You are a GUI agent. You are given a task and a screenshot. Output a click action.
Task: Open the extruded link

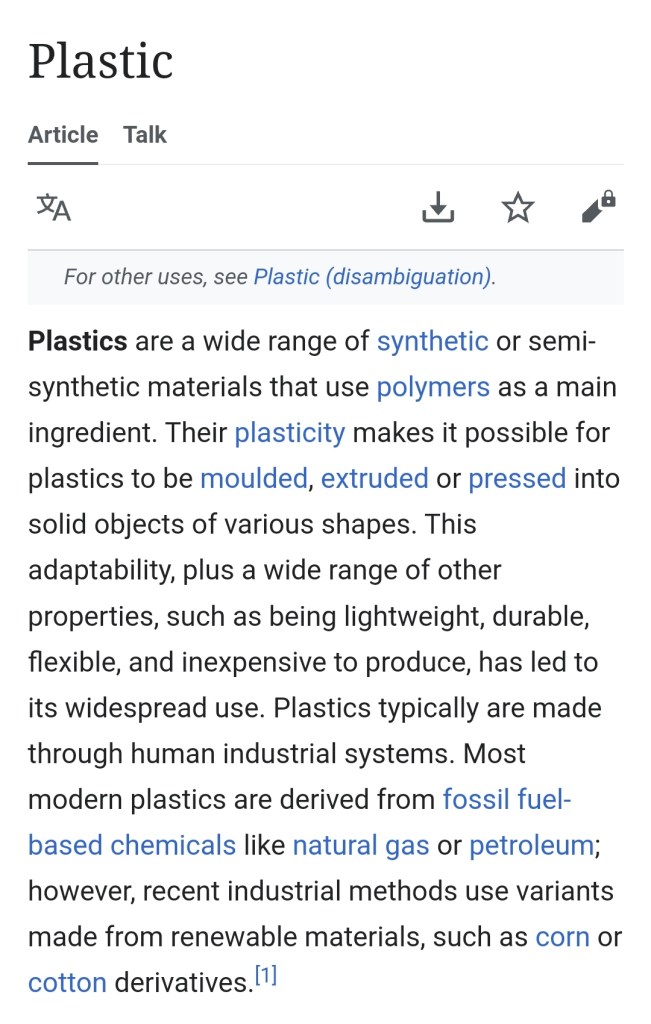374,478
